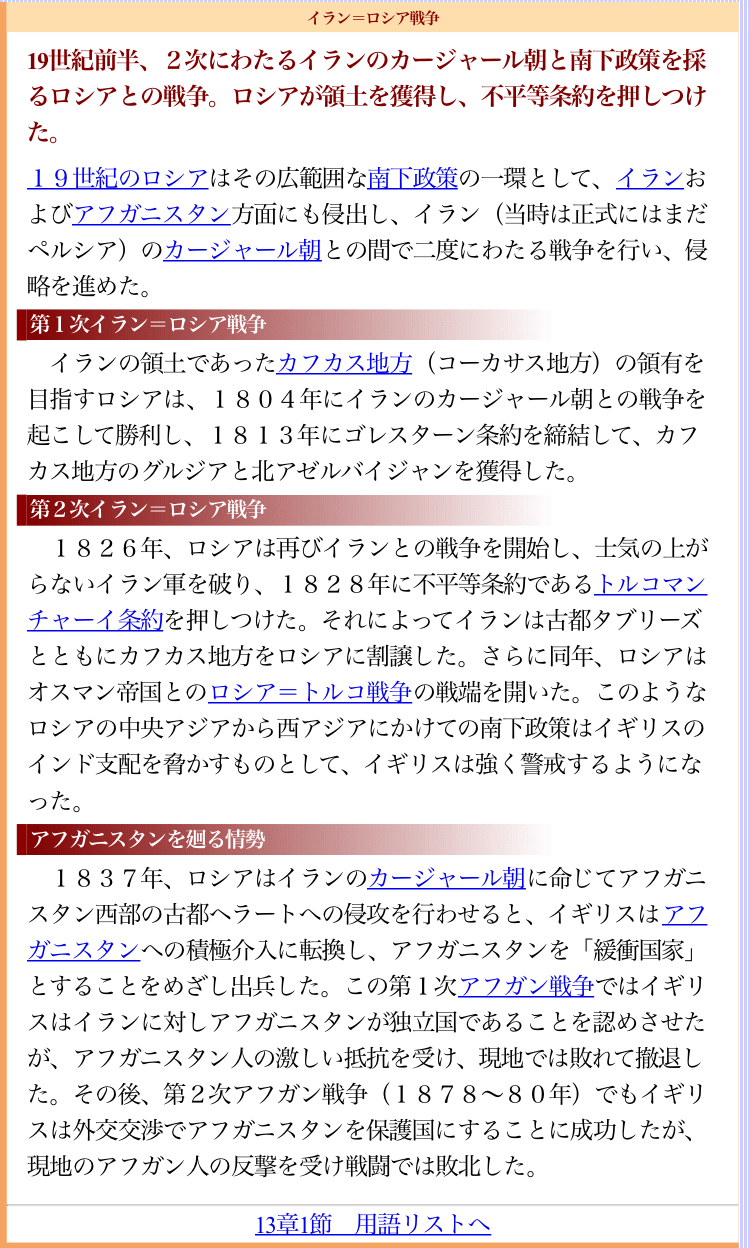Open the １９世紀のロシア link
The width and height of the screenshot is (750, 1248).
pos(118,179)
